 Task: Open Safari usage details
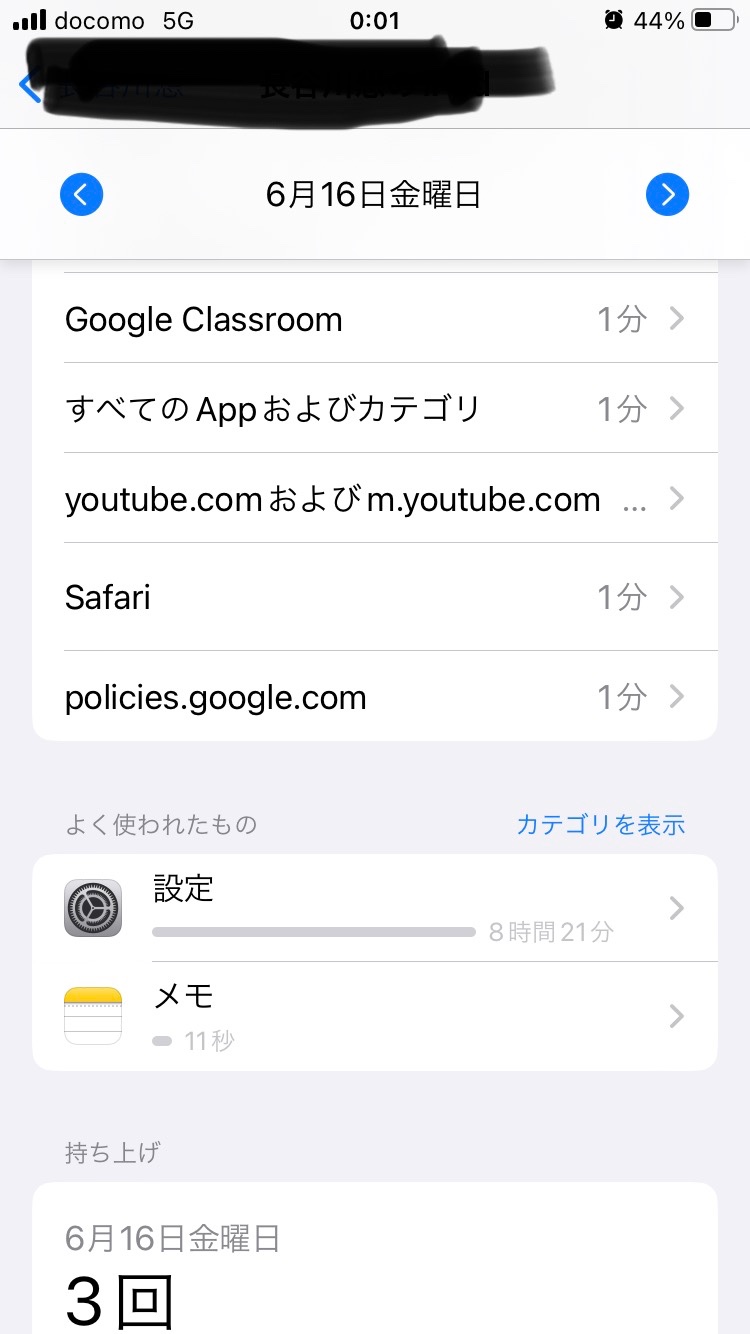(x=375, y=597)
